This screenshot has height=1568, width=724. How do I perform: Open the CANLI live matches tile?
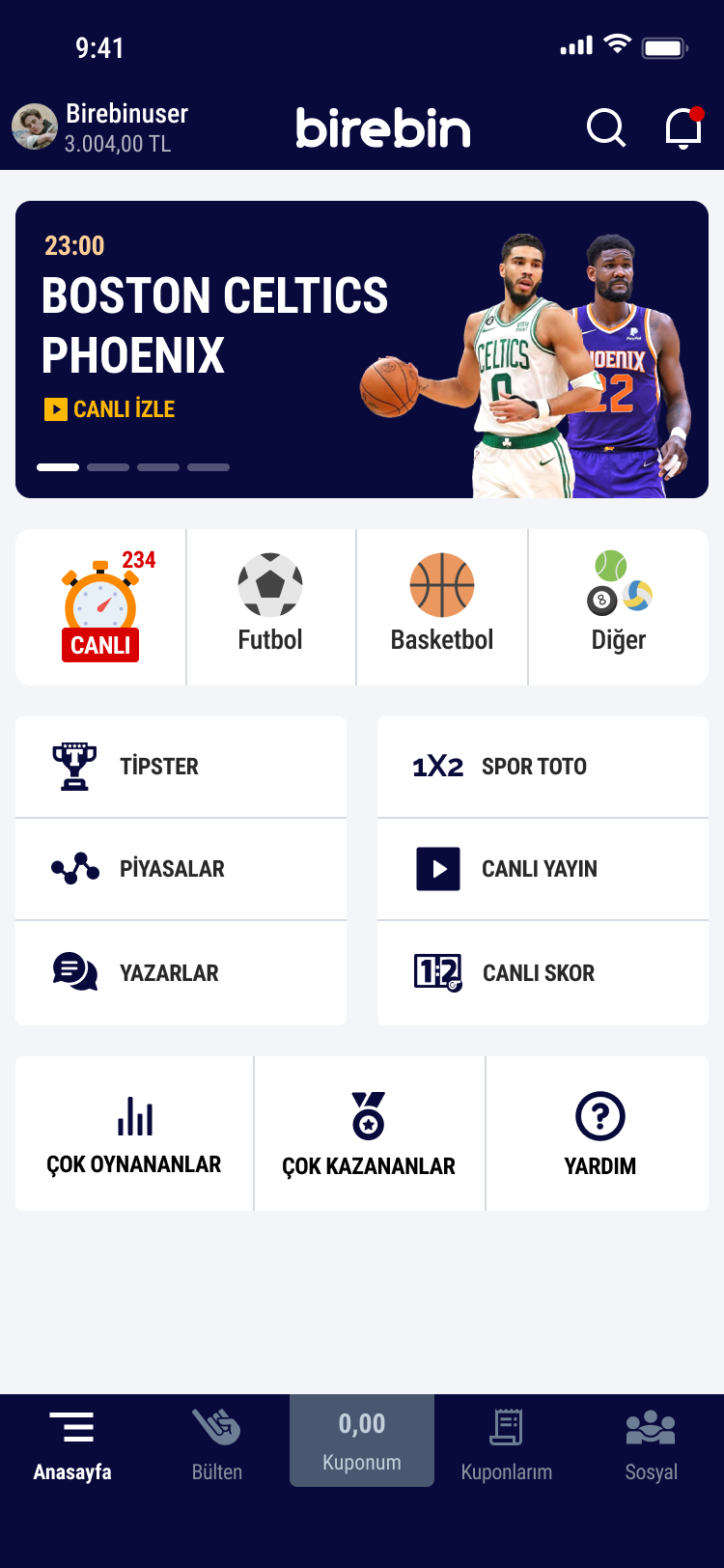click(100, 607)
